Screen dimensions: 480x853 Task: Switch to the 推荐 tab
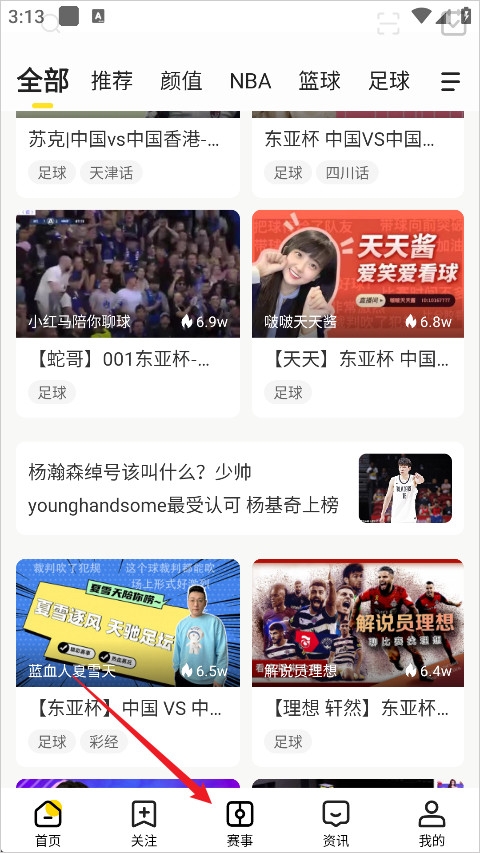pos(112,81)
